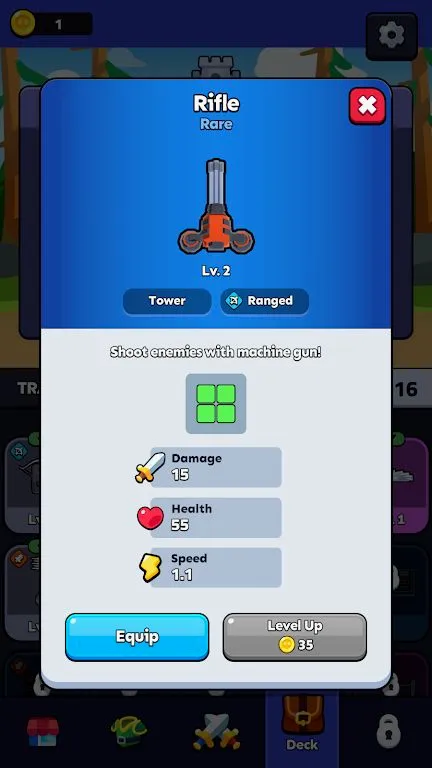Level up Rifle for 35 coins
Viewport: 432px width, 768px height.
(295, 637)
